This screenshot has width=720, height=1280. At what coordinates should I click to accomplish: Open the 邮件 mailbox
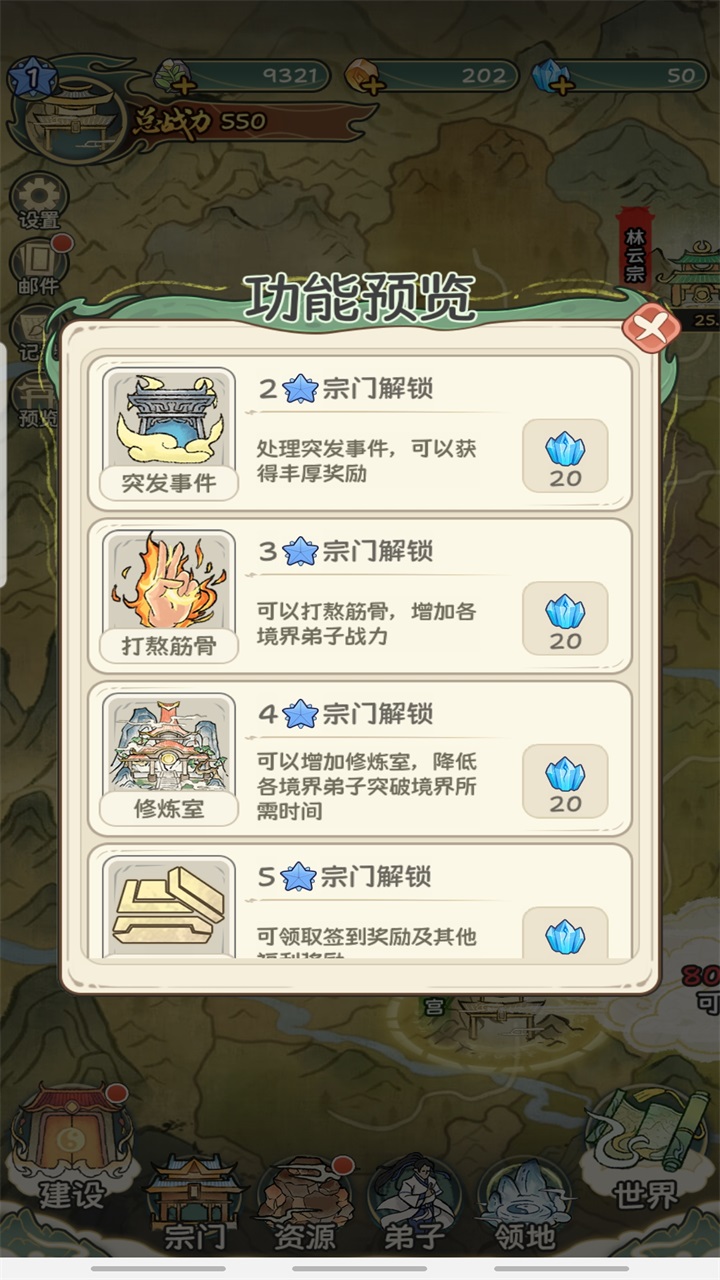[39, 267]
